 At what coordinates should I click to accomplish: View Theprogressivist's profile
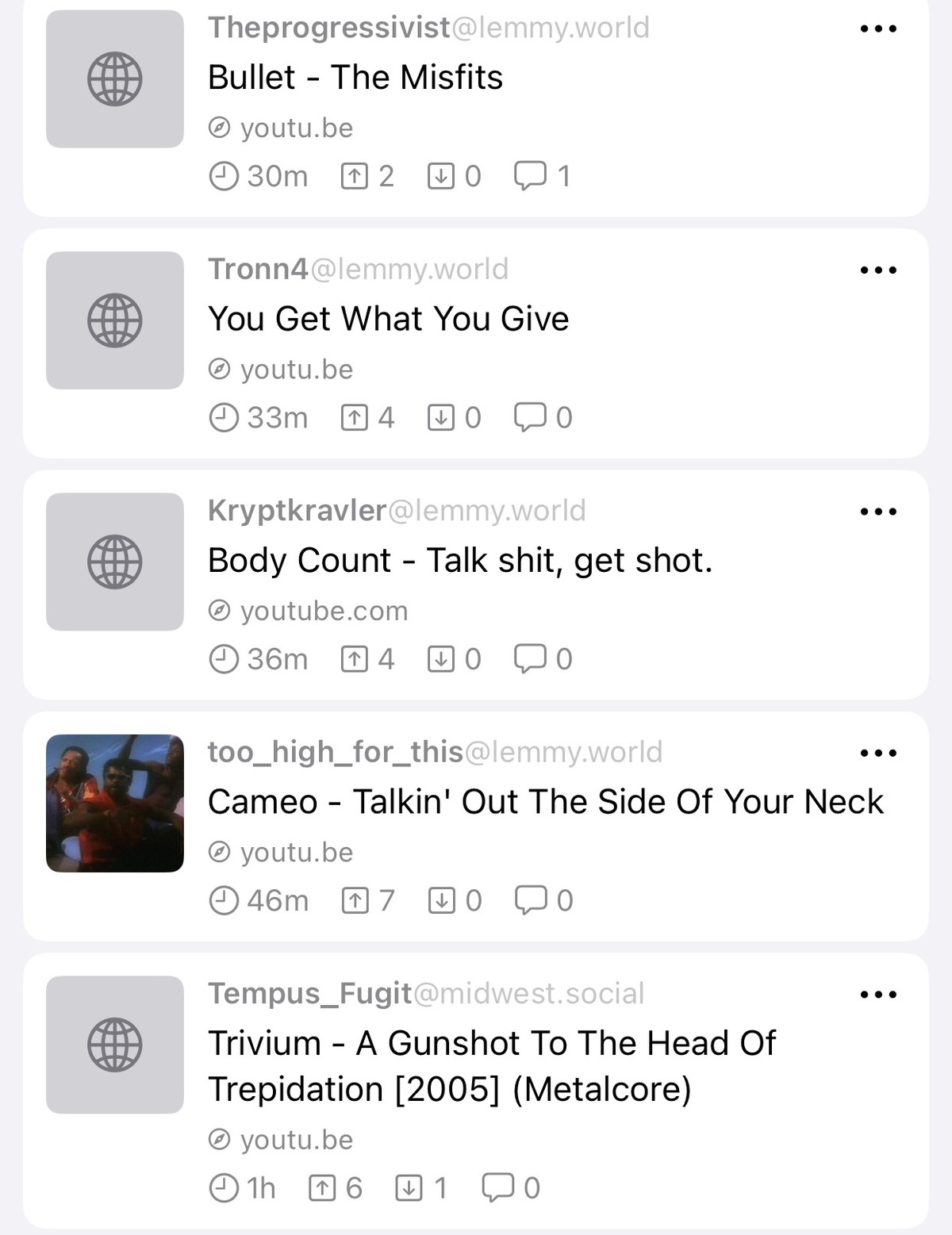[328, 28]
